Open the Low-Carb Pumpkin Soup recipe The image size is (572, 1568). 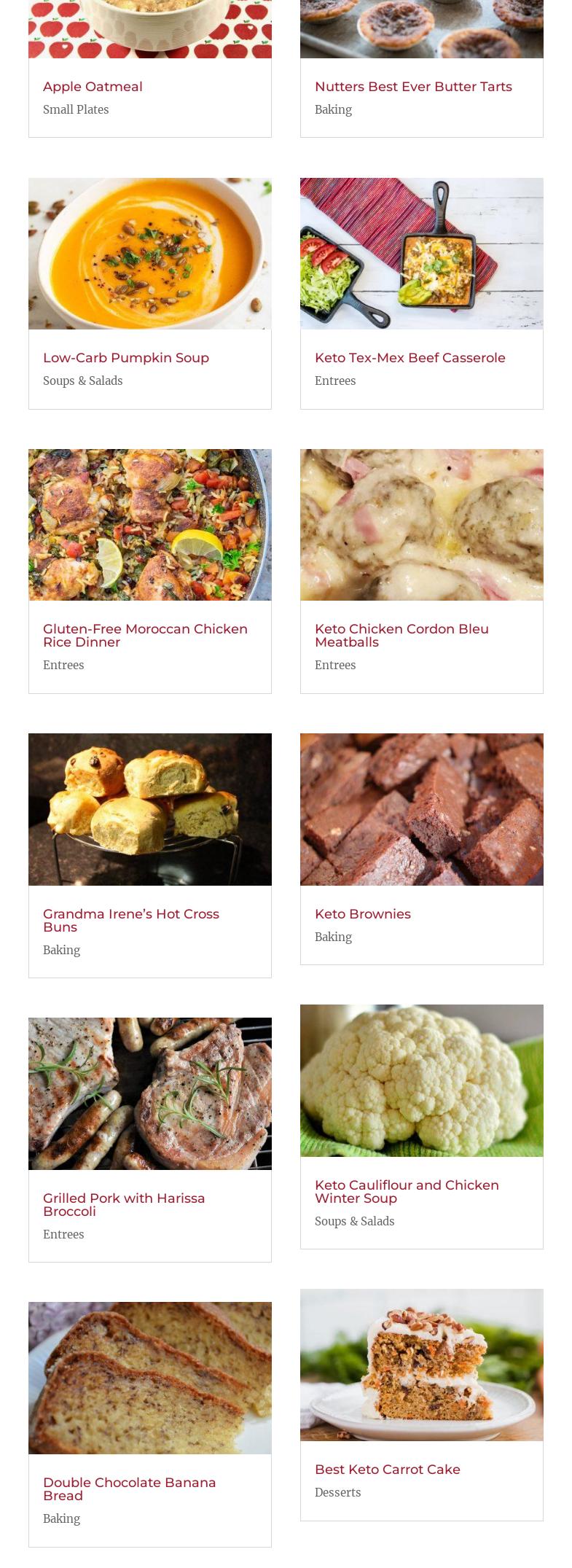click(x=126, y=358)
